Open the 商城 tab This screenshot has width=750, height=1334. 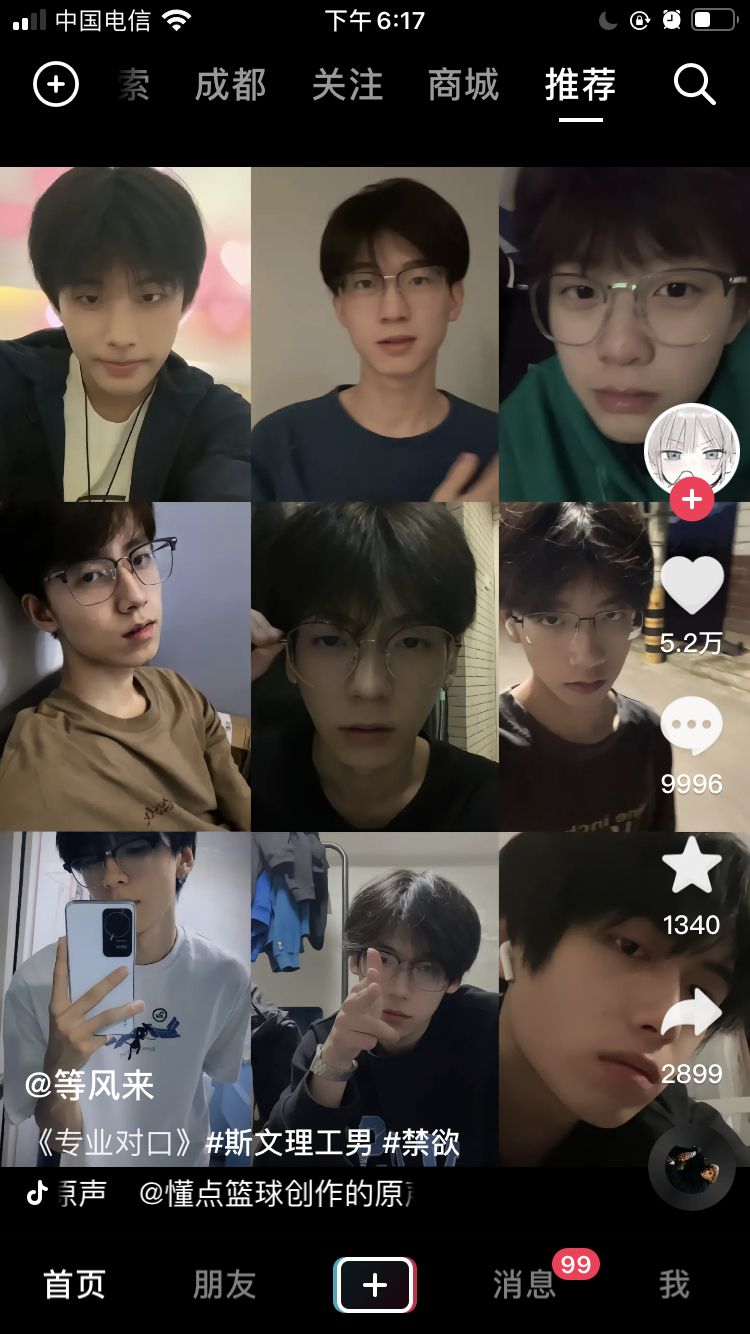[x=463, y=86]
